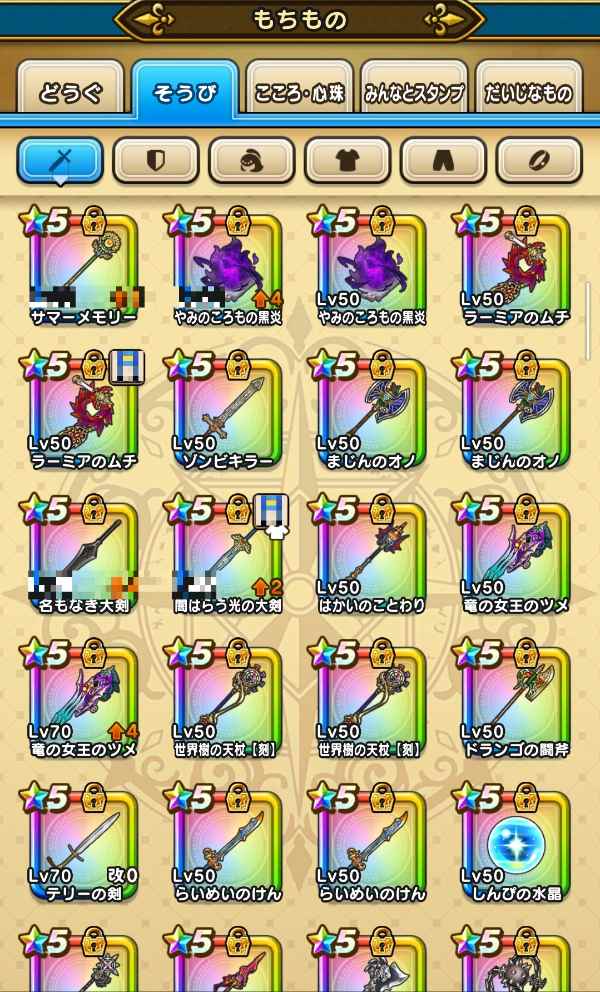Filter equipment by accessory ring icon
Image resolution: width=600 pixels, height=992 pixels.
pos(538,160)
